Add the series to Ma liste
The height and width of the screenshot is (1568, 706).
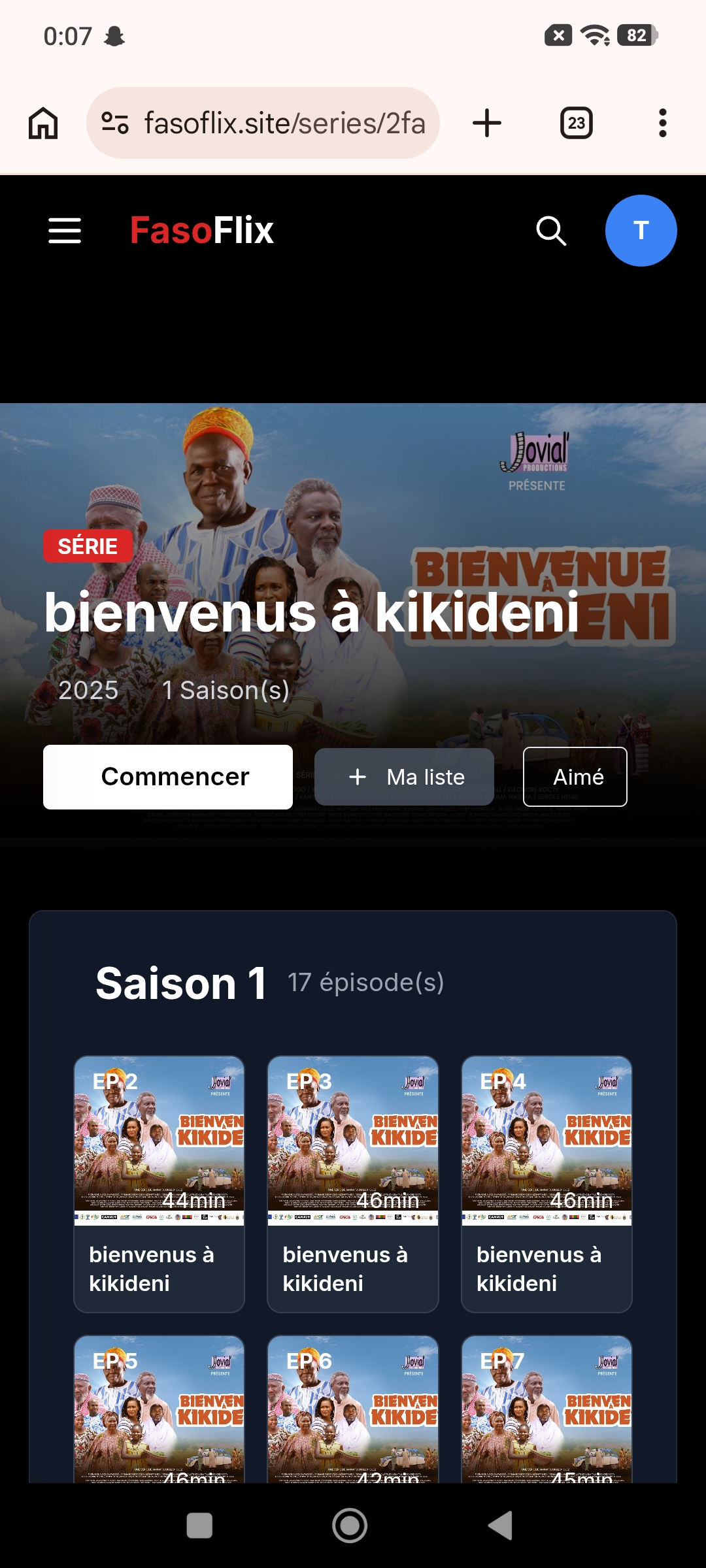pos(404,777)
